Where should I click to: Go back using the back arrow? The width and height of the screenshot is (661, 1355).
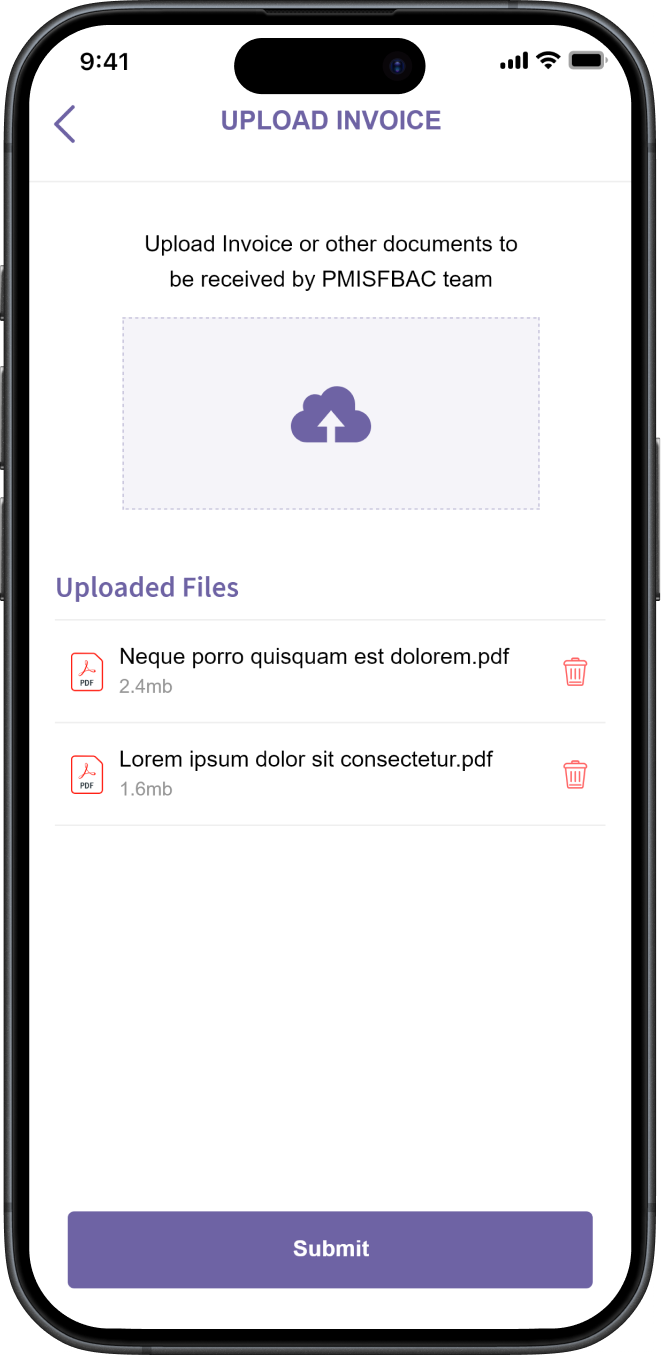coord(65,124)
